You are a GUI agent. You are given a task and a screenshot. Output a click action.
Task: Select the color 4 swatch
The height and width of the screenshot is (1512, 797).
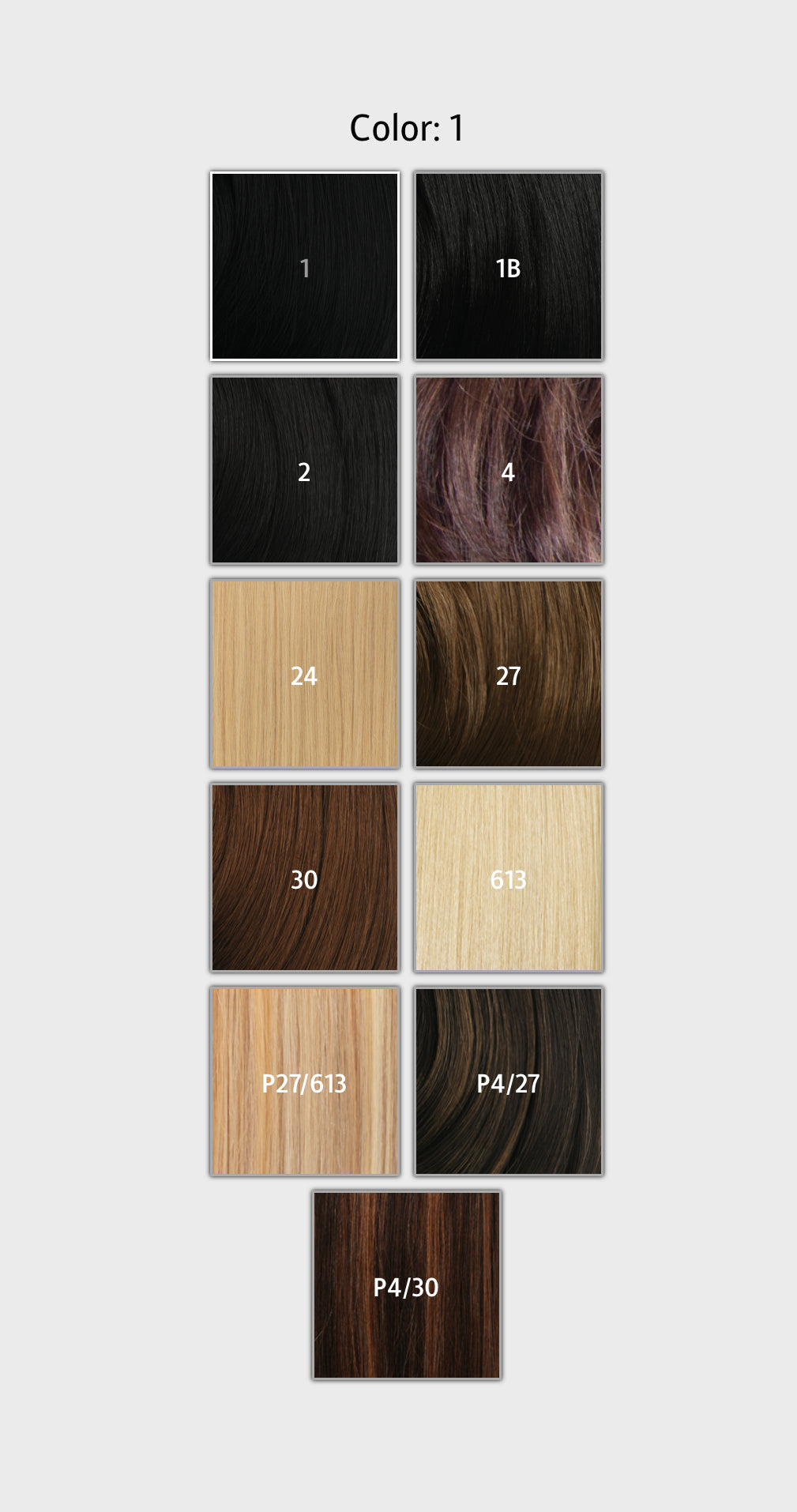pos(508,470)
